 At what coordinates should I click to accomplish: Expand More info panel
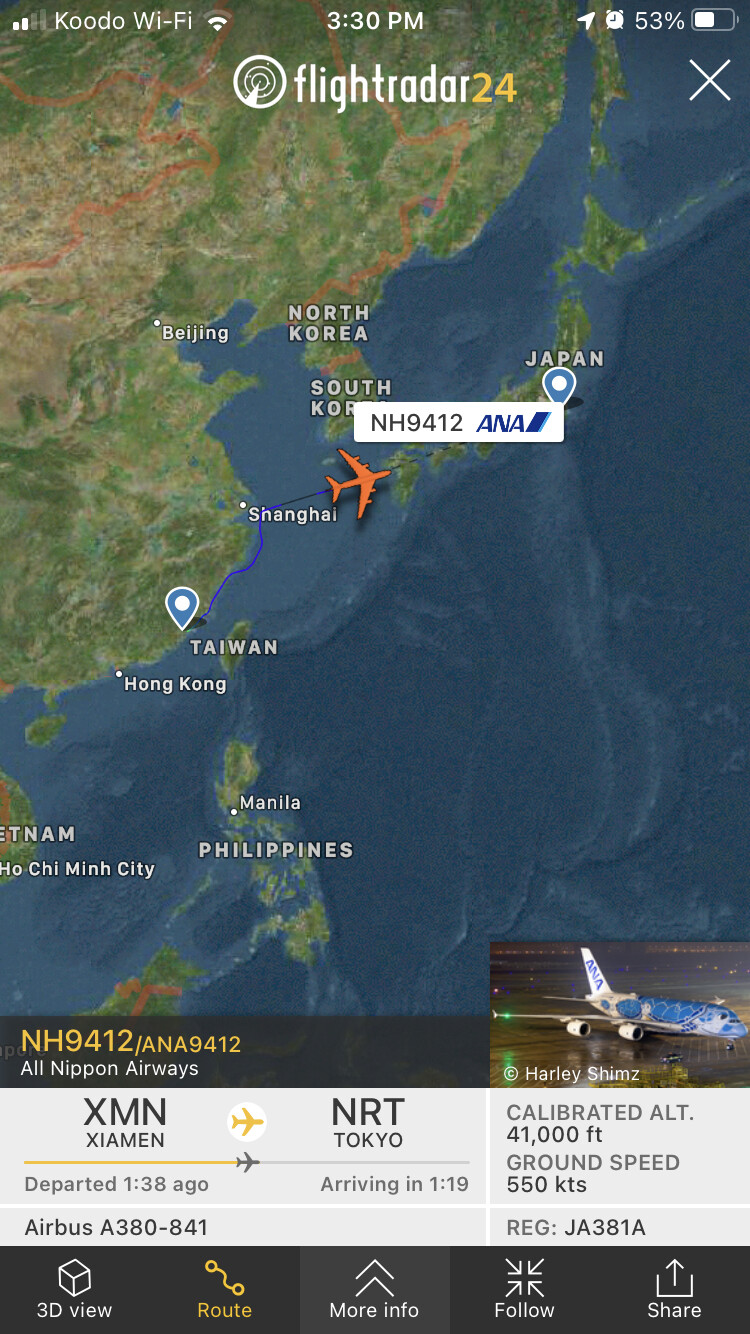(374, 1289)
